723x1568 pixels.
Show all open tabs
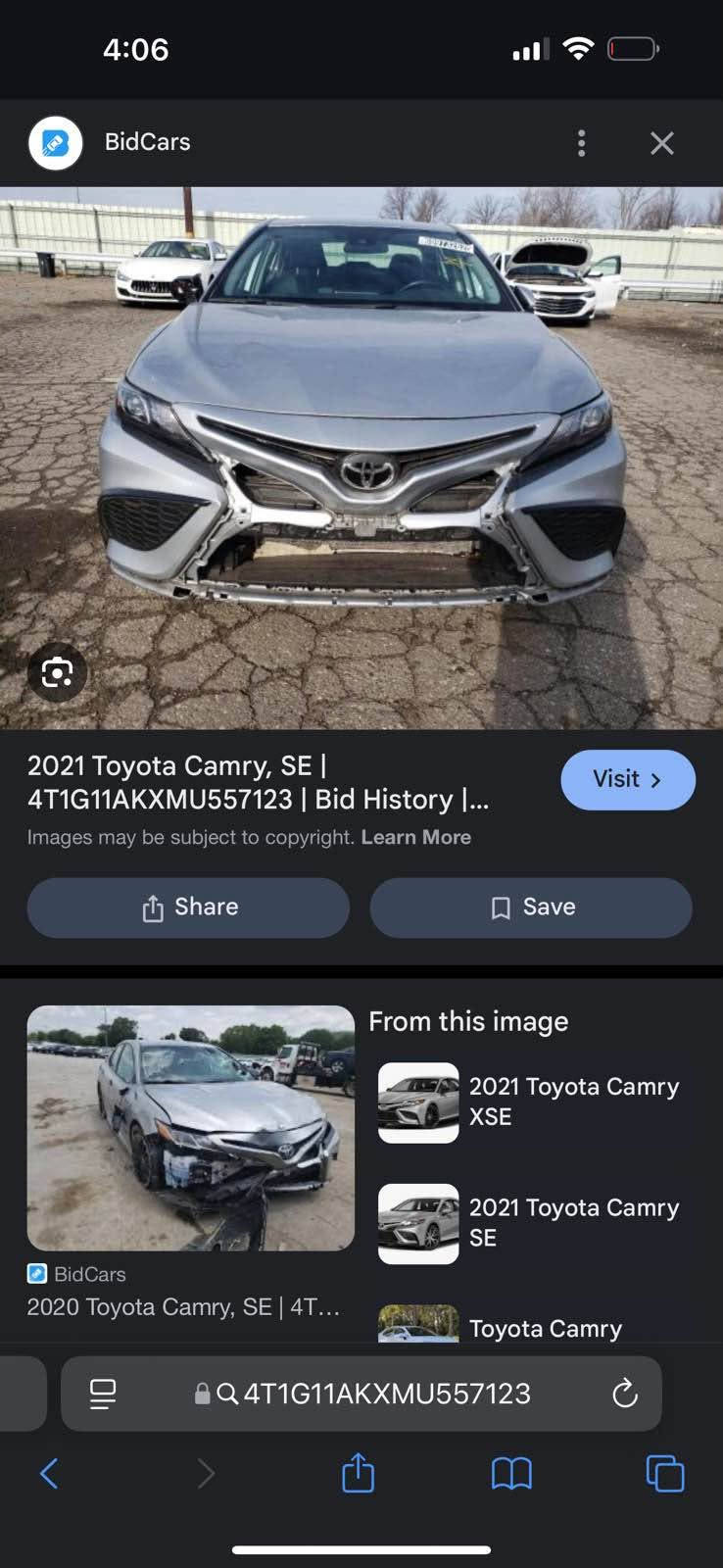(x=665, y=1473)
